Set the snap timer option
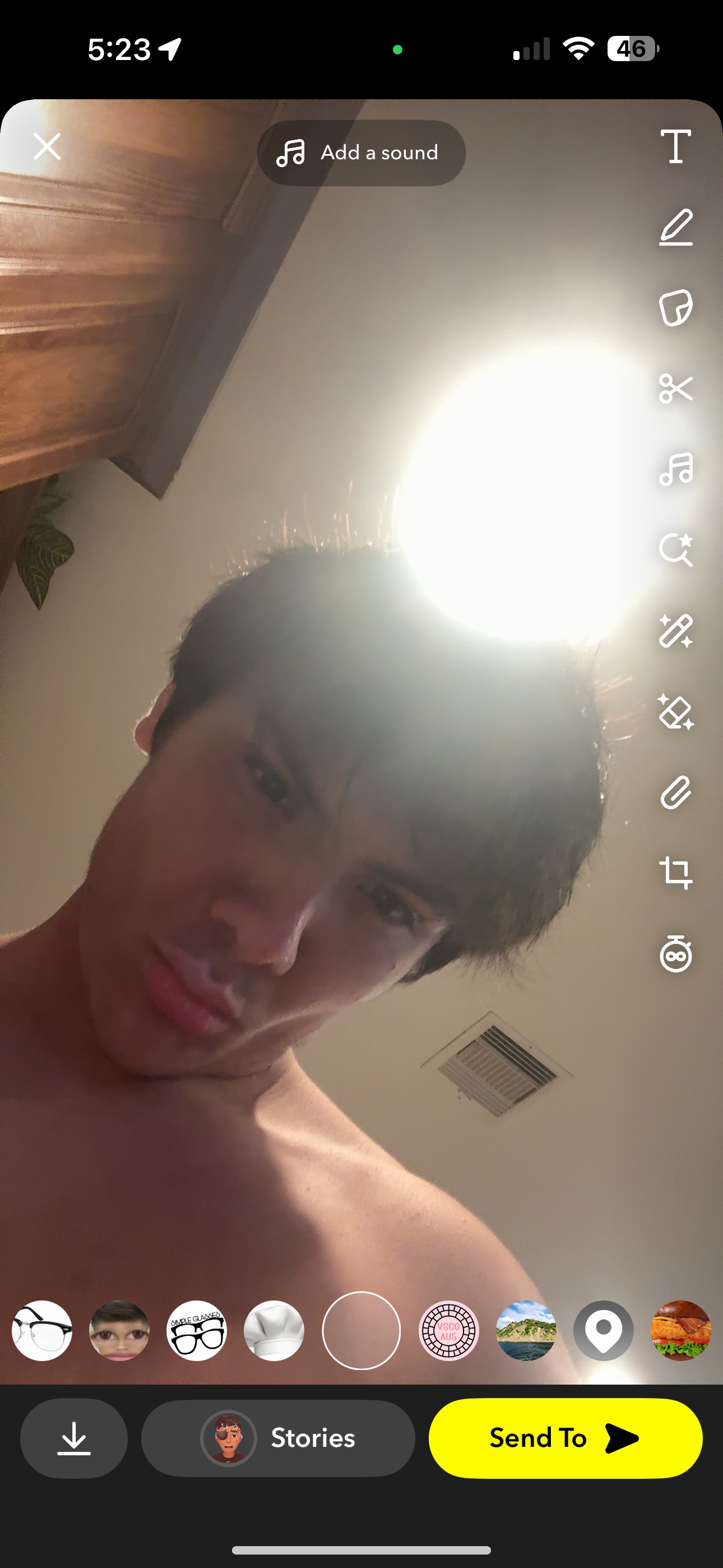 [x=675, y=954]
